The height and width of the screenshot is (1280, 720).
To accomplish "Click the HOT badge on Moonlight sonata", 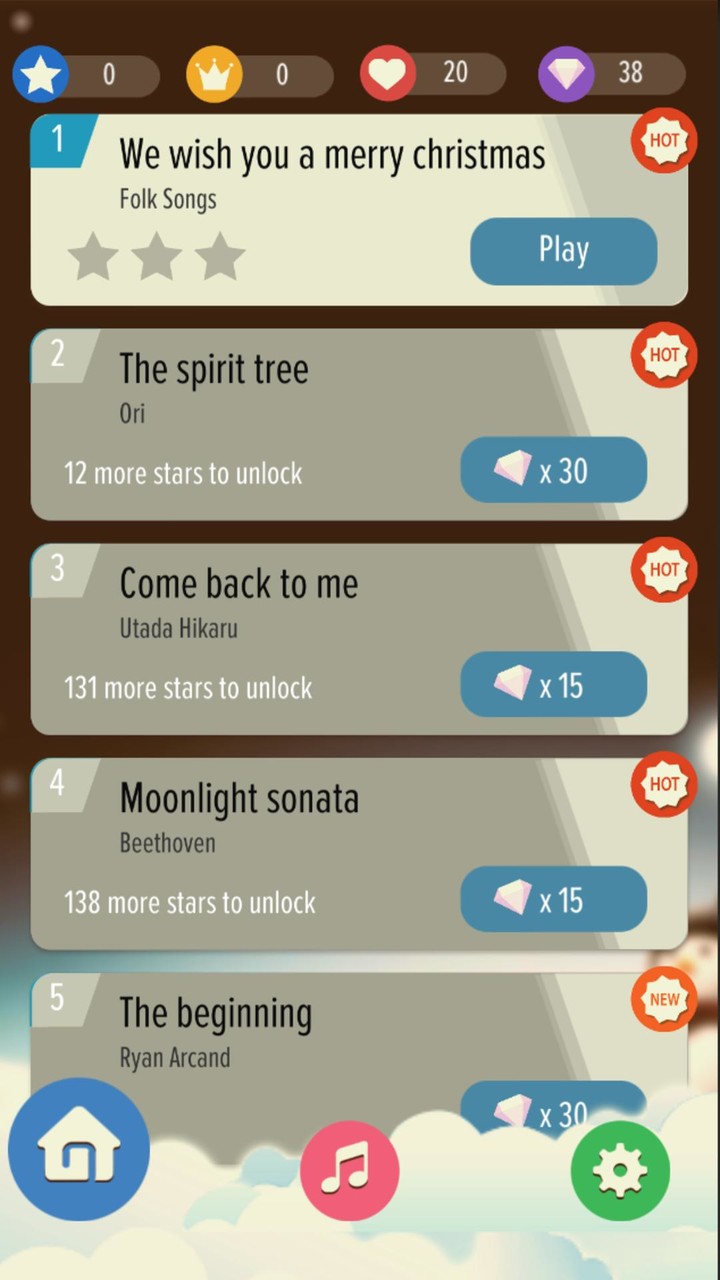I will (x=664, y=784).
